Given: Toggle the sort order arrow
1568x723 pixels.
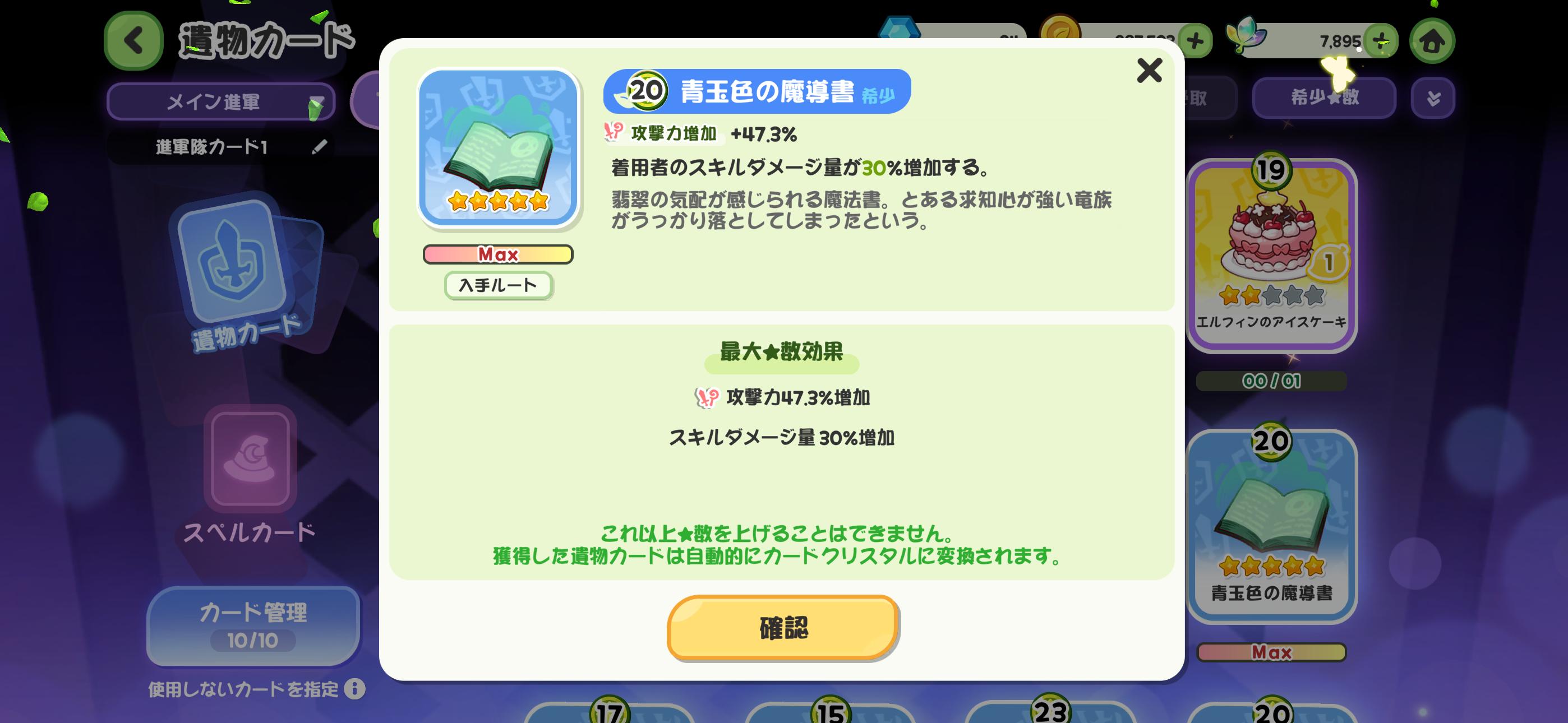Looking at the screenshot, I should [1432, 98].
